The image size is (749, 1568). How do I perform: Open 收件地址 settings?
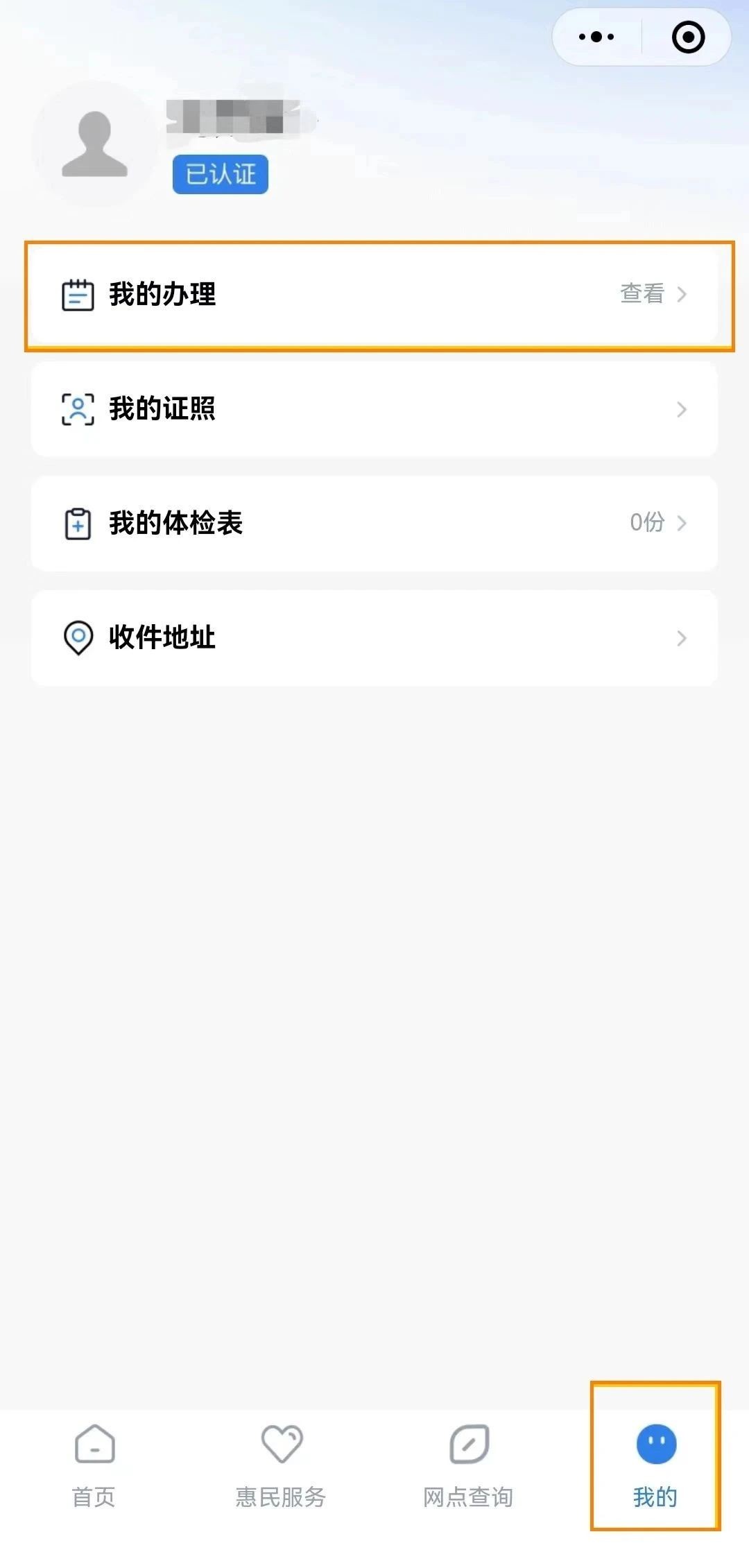pos(374,637)
